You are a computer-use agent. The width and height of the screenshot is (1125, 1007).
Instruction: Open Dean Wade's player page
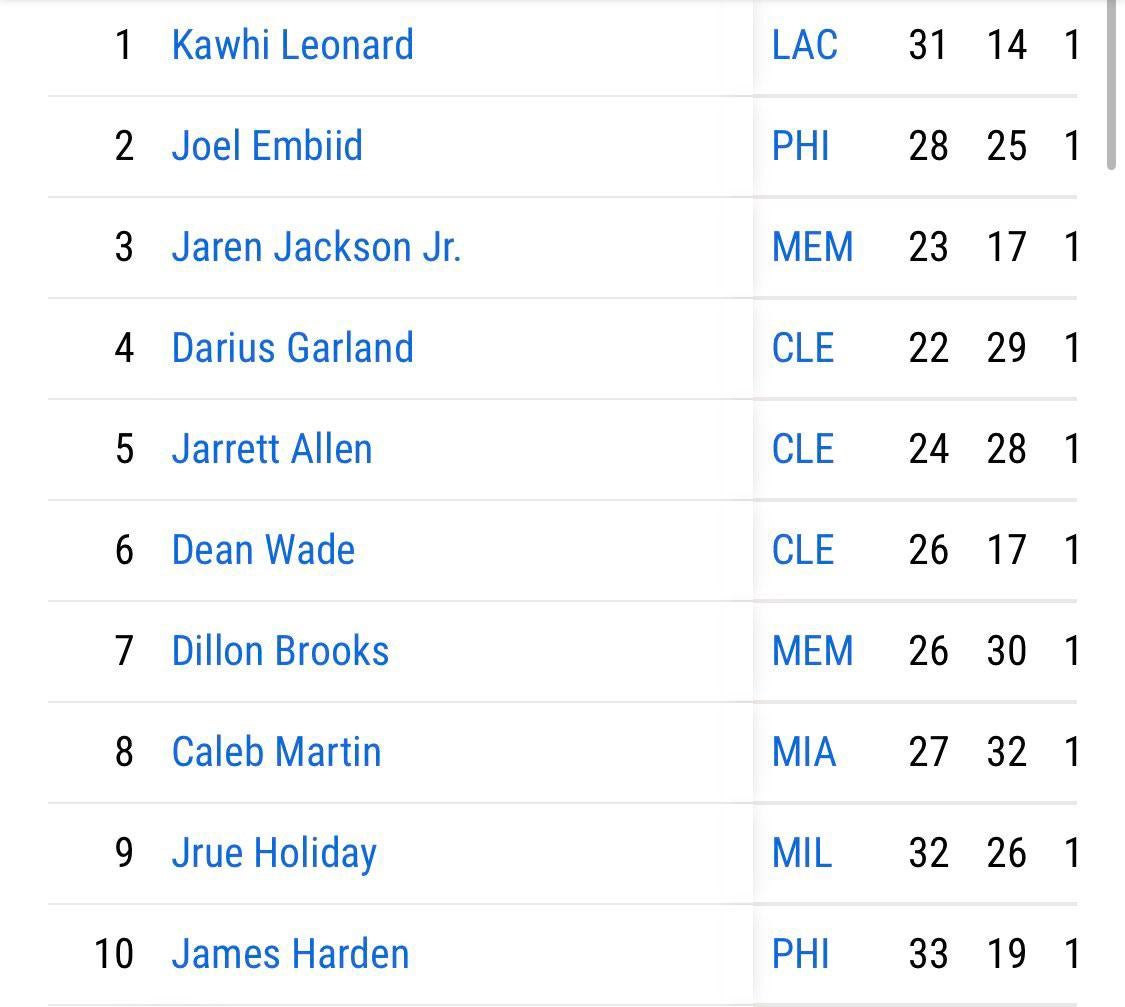pos(263,551)
